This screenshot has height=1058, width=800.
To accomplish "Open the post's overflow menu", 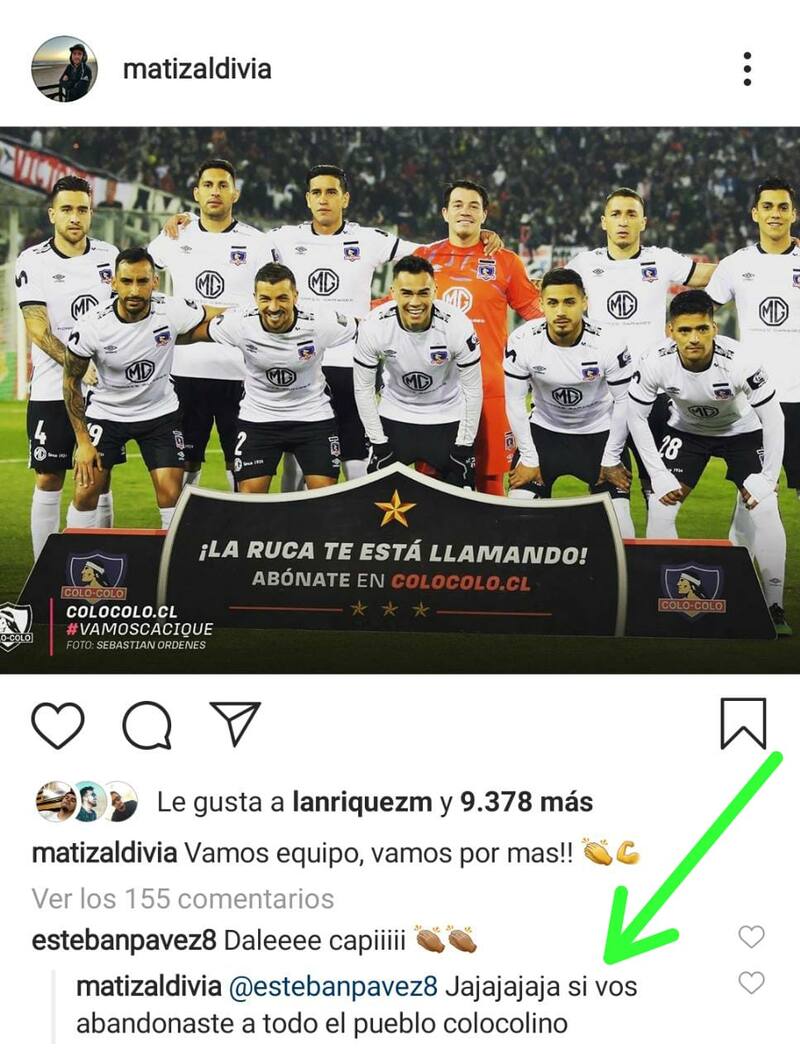I will (x=746, y=69).
